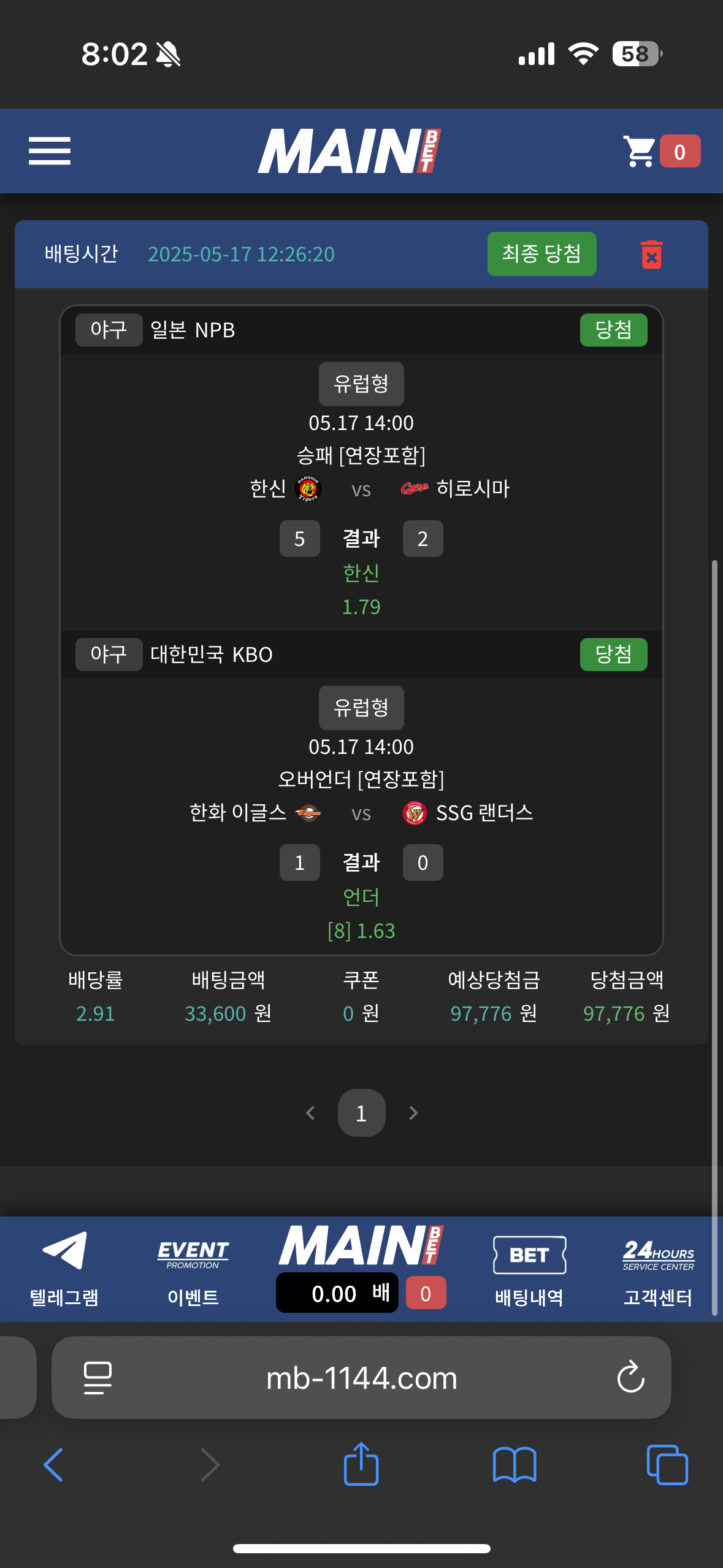
Task: Open Safari bookmarks
Action: pyautogui.click(x=514, y=1464)
